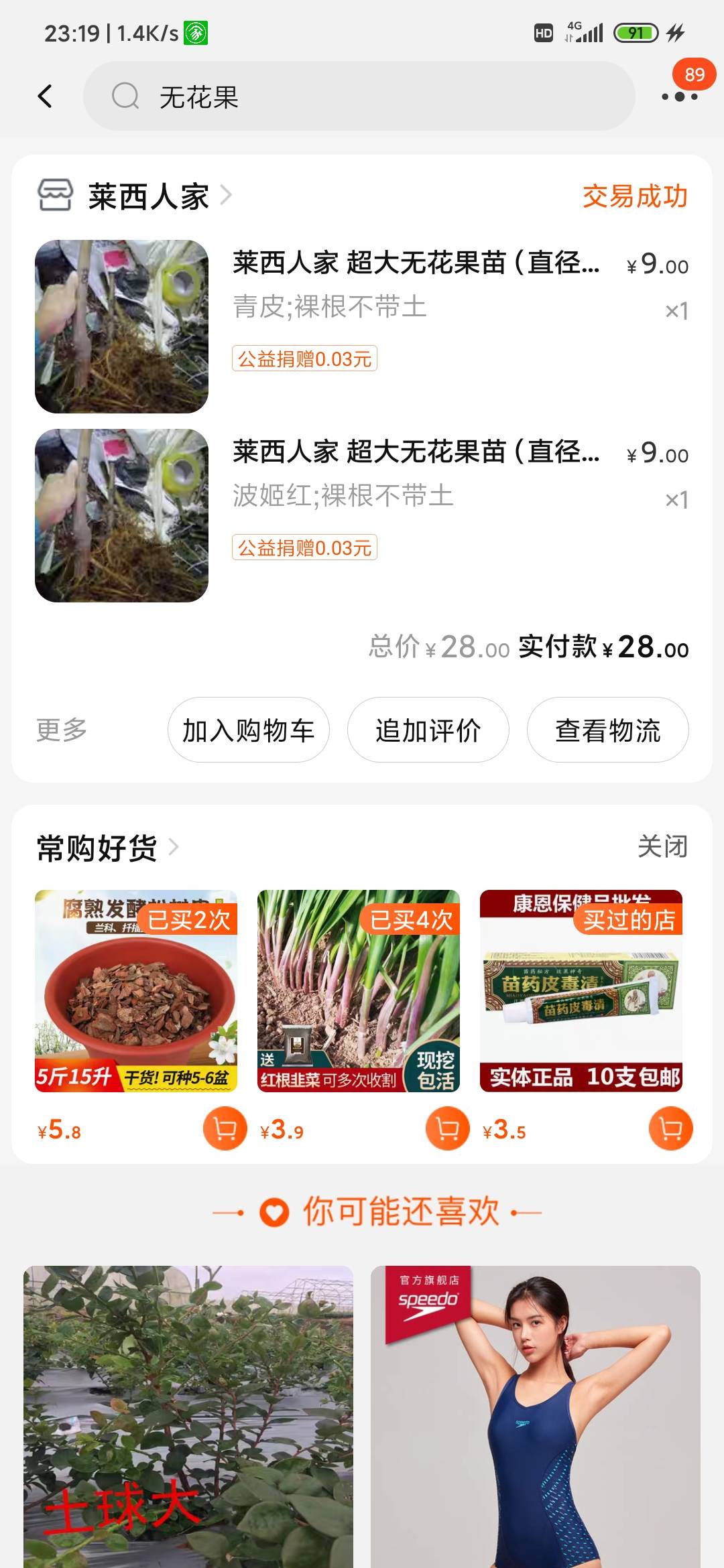724x1568 pixels.
Task: Tap 追加评价 to add a review
Action: (x=428, y=730)
